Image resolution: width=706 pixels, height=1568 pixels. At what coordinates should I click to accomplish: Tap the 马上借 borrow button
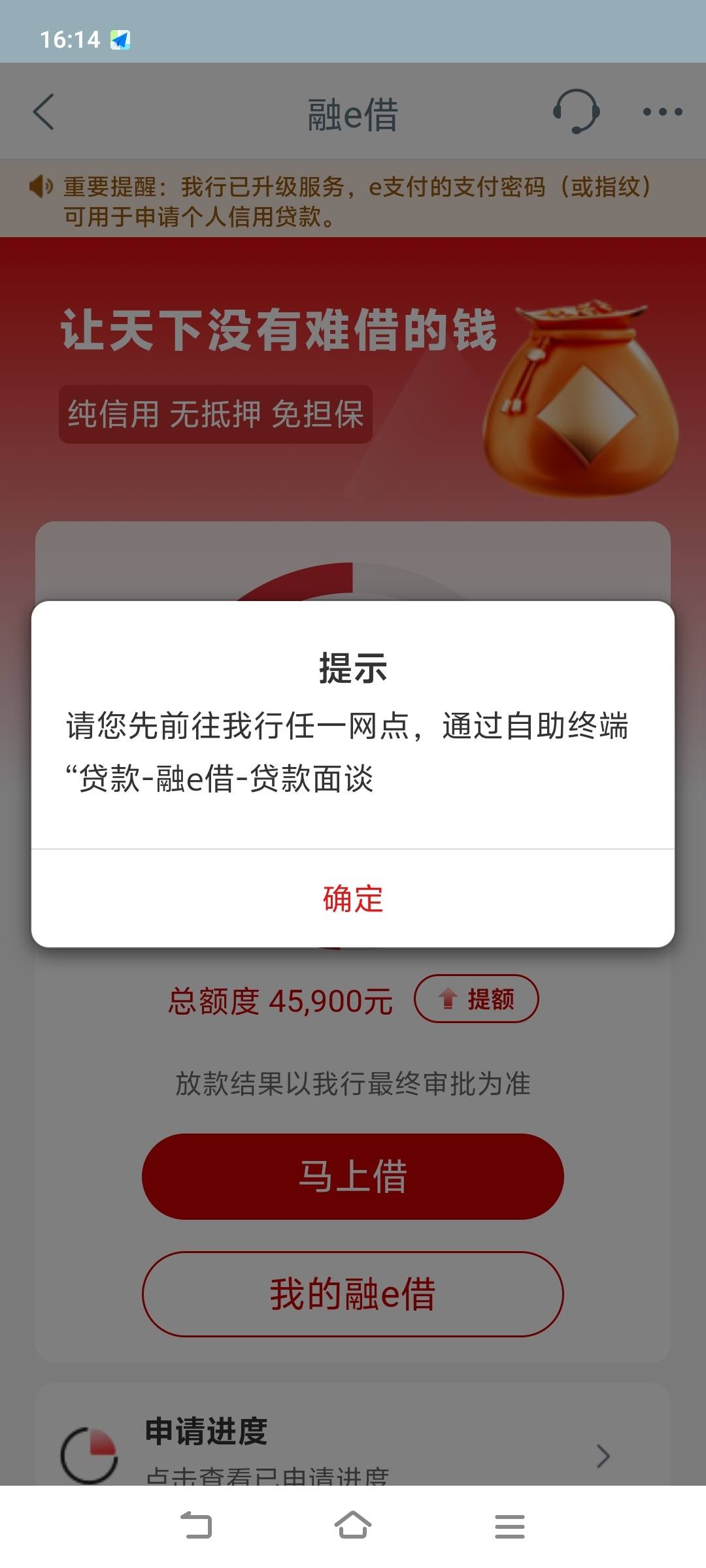[x=353, y=1176]
